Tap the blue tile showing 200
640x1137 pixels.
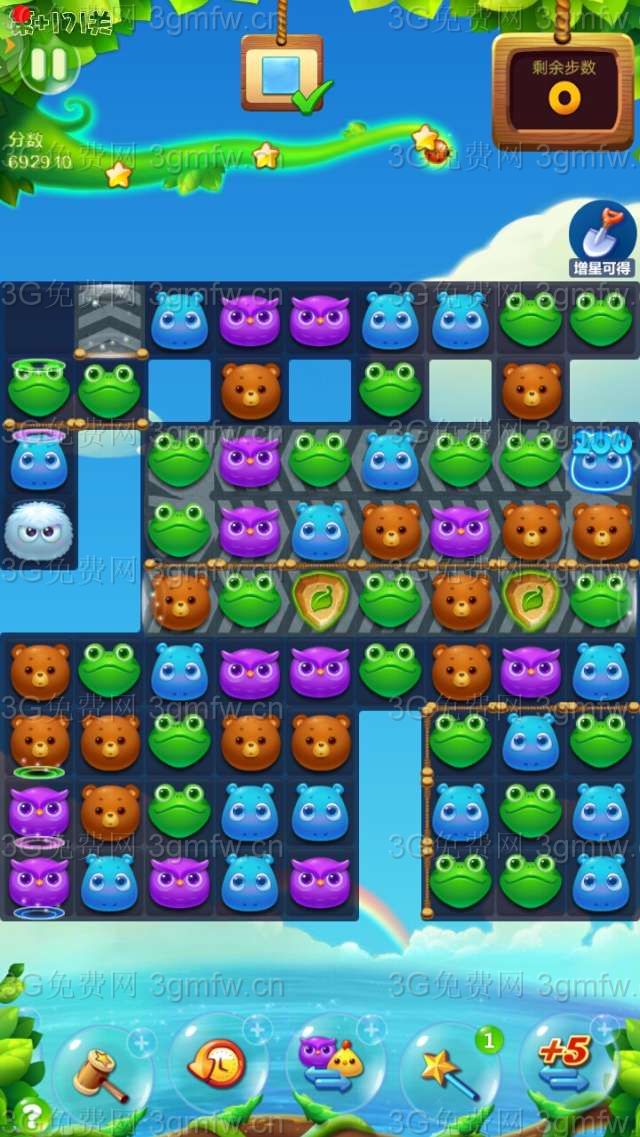pos(601,459)
